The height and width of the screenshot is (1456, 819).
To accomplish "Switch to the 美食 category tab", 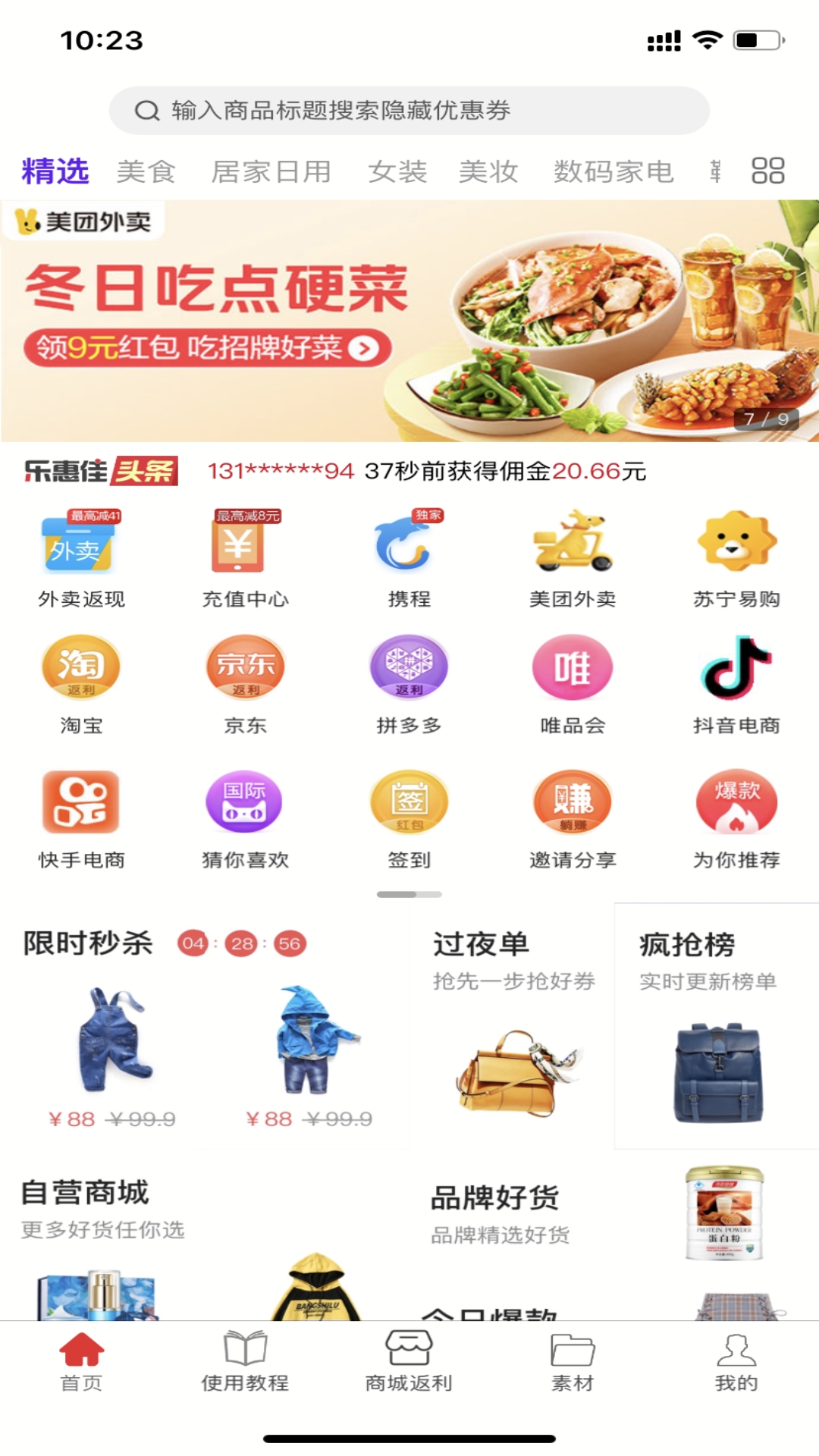I will click(x=146, y=171).
